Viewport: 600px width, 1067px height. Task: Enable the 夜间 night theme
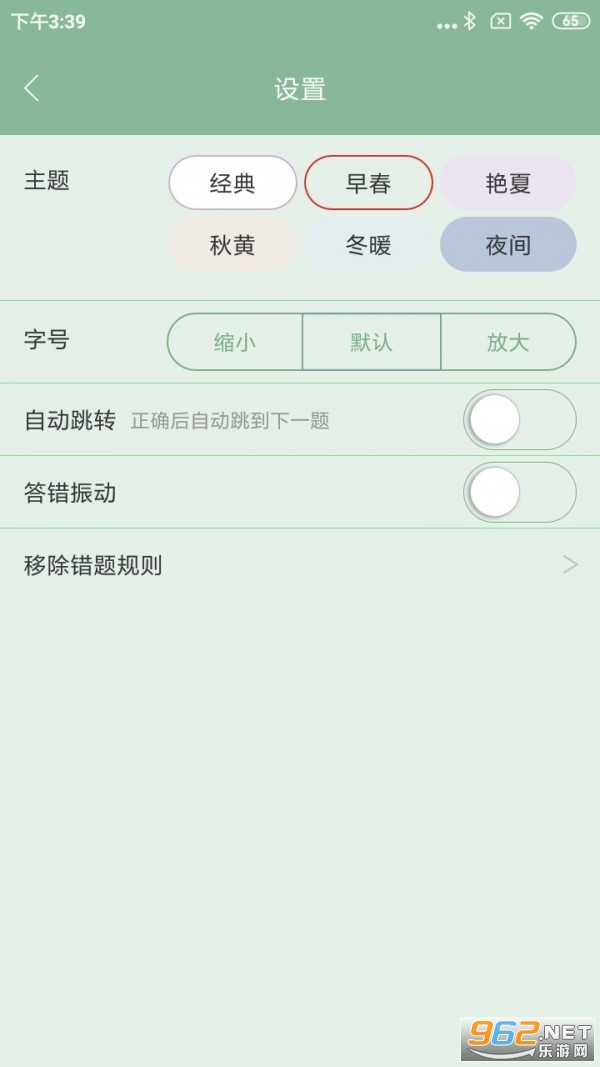(508, 245)
